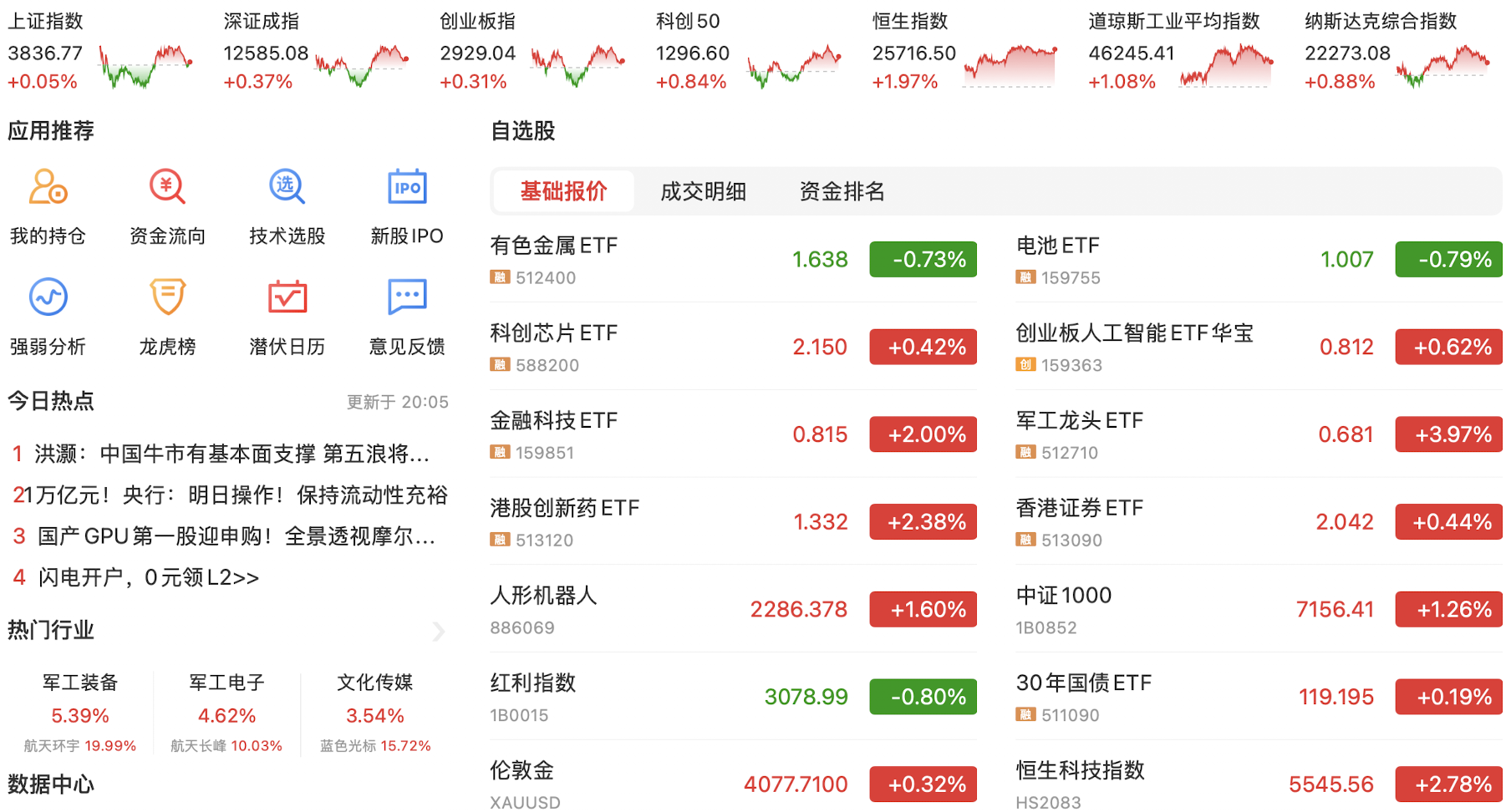The width and height of the screenshot is (1511, 812).
Task: Open 军工龙头ETF 512710 quote
Action: pos(1258,434)
